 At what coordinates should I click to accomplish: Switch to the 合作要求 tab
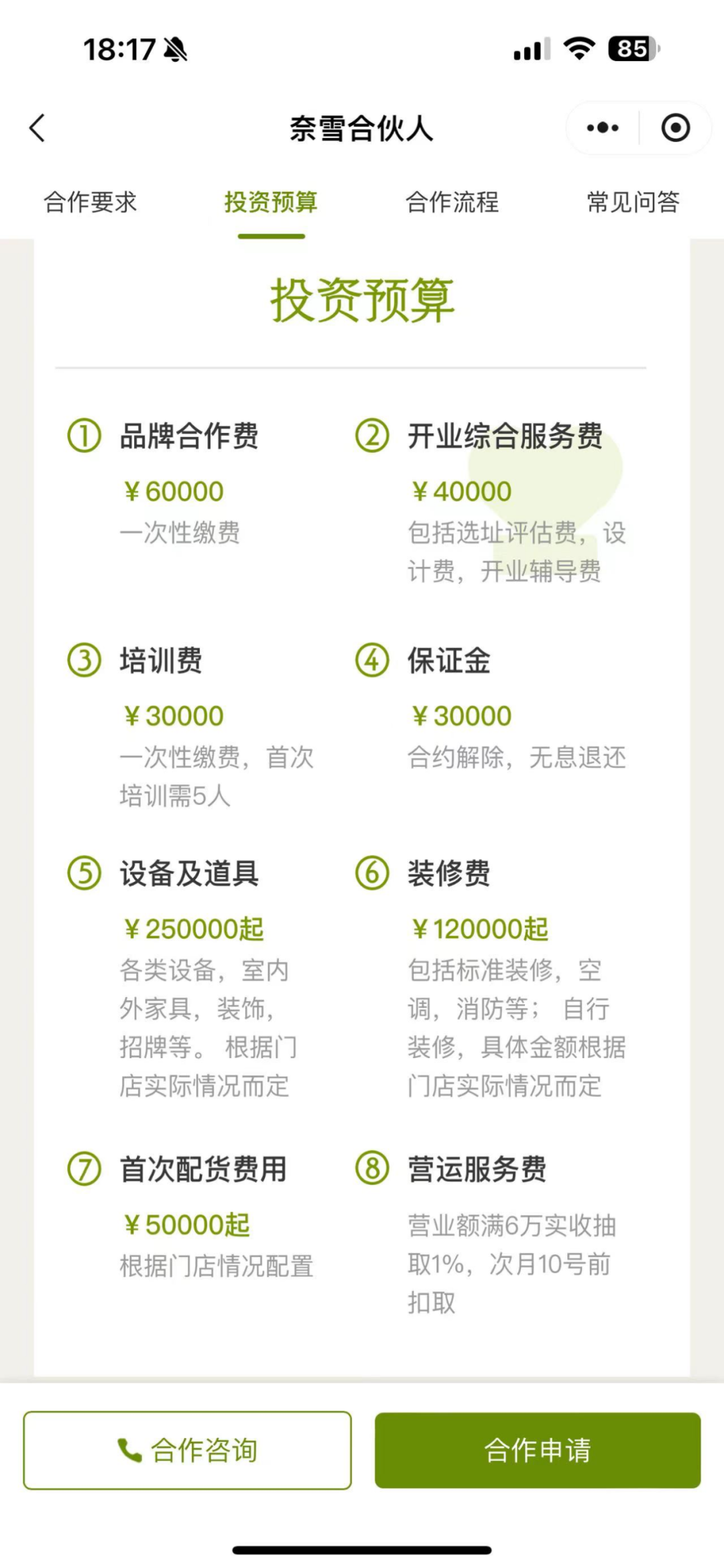point(90,202)
